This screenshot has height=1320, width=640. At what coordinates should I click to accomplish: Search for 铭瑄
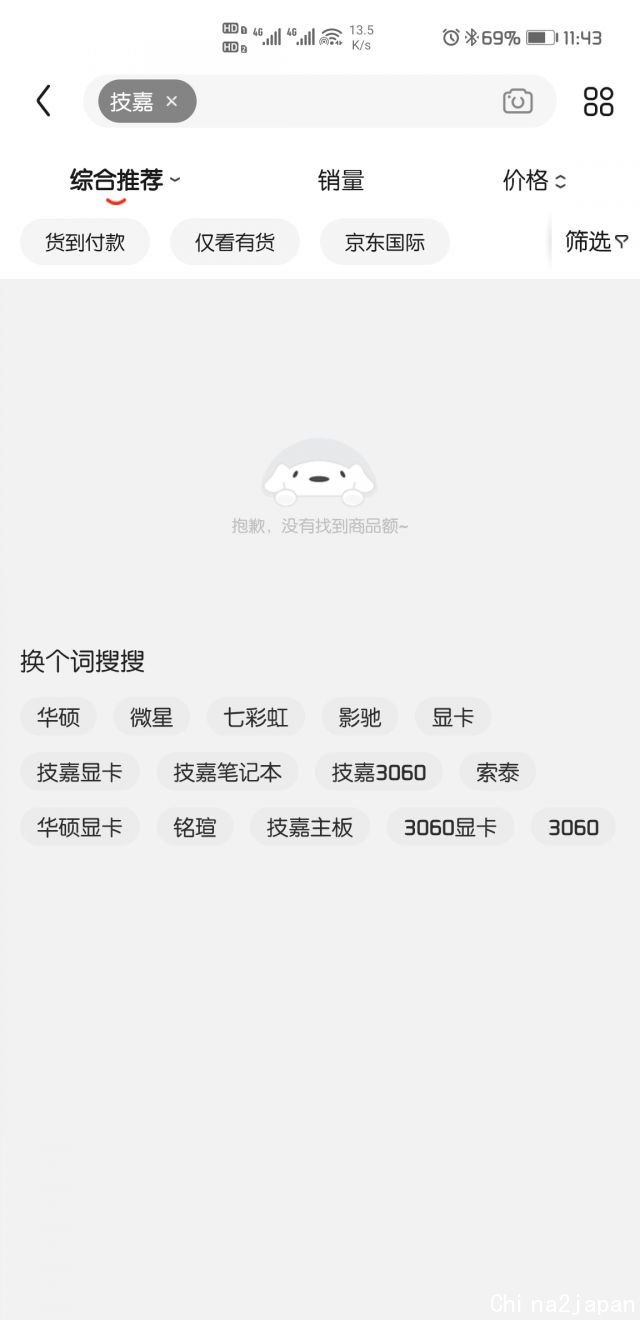[x=194, y=827]
